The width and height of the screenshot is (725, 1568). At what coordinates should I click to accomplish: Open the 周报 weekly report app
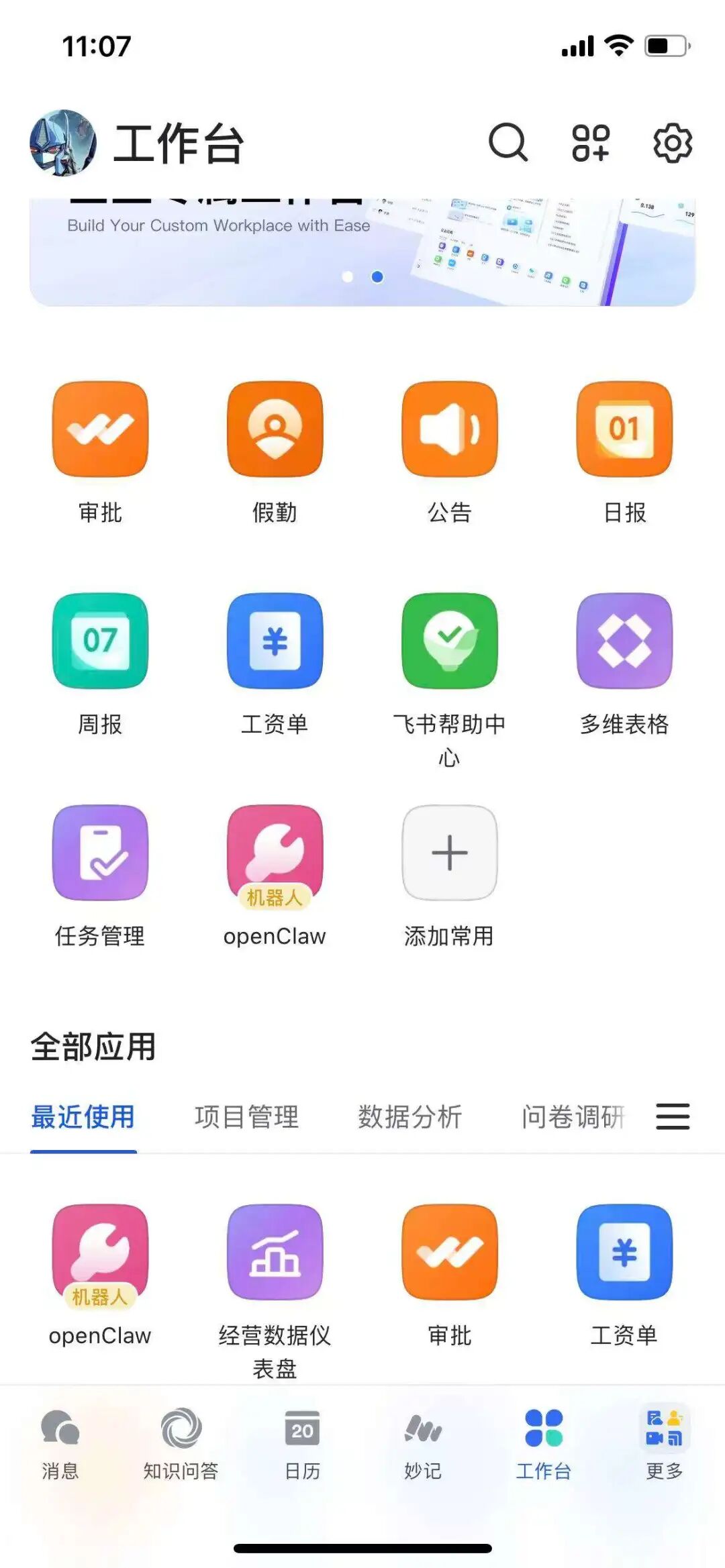click(100, 641)
